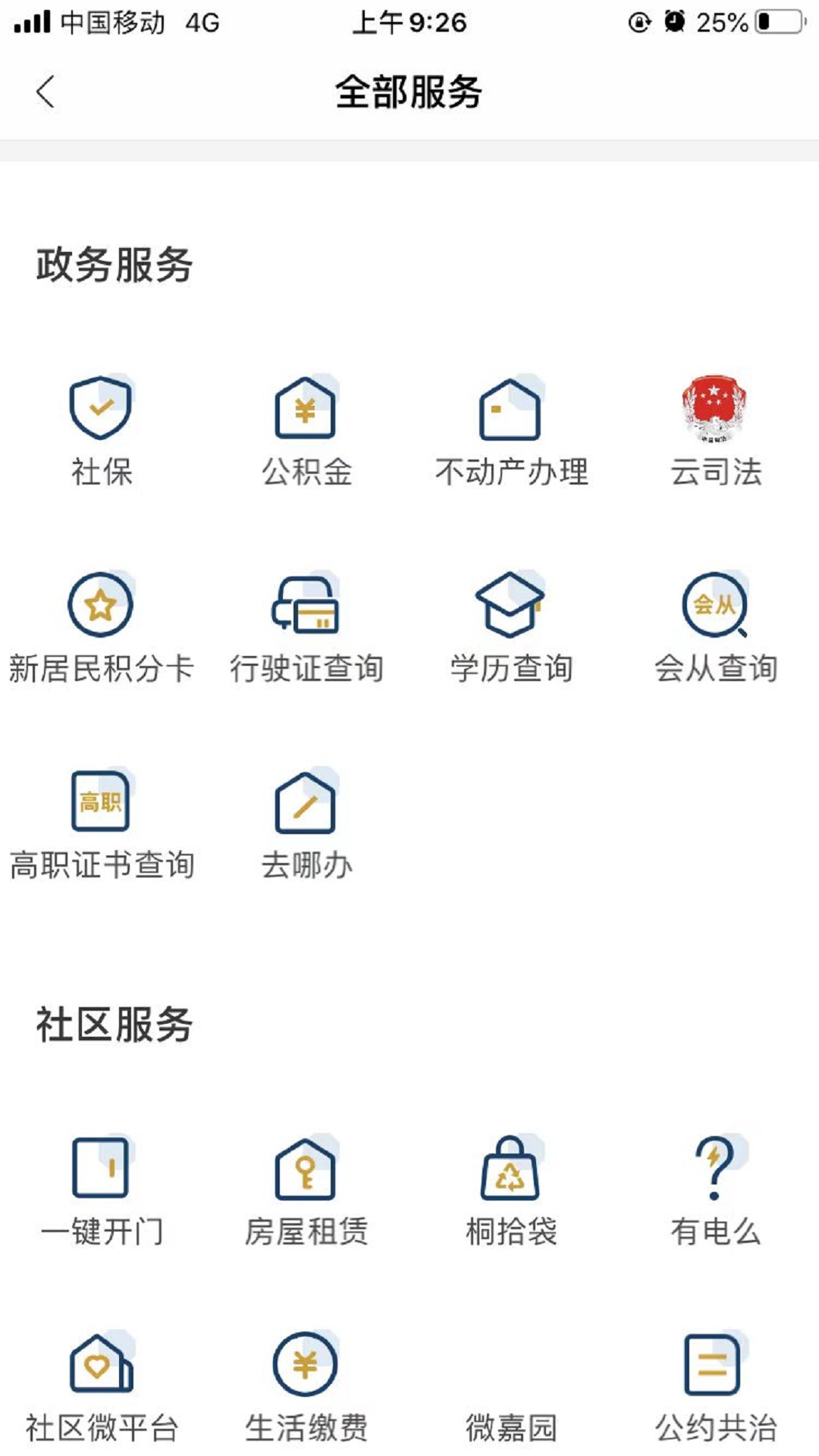The height and width of the screenshot is (1456, 819).
Task: Check 有电么 power status
Action: coord(715,1191)
